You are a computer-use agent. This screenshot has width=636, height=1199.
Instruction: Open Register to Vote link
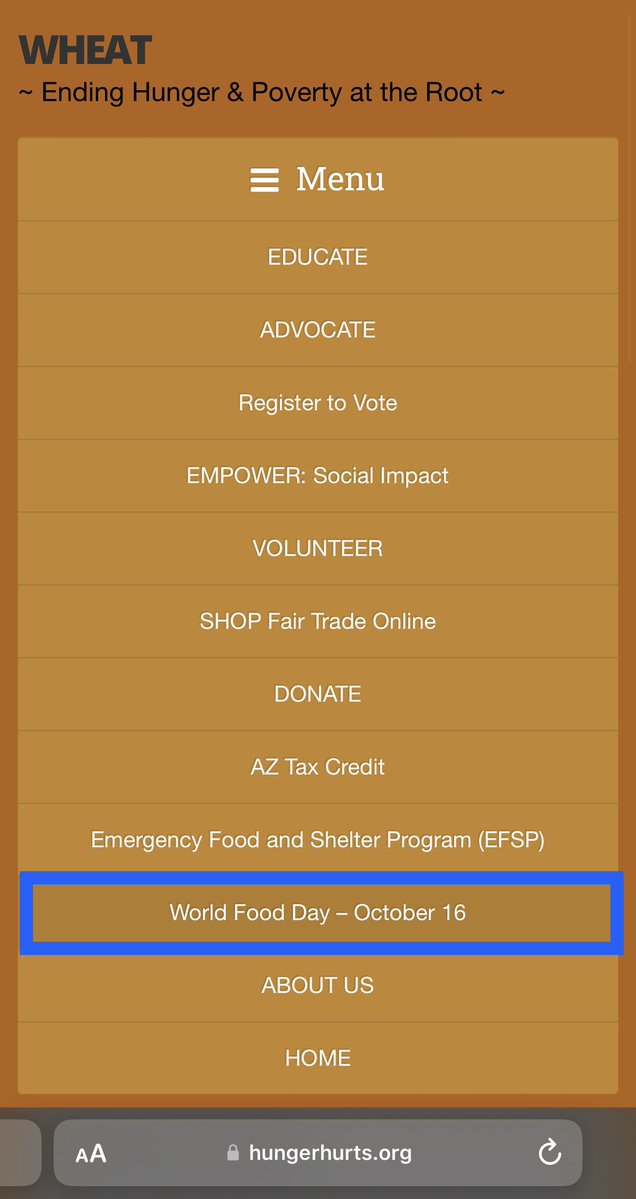[x=318, y=403]
